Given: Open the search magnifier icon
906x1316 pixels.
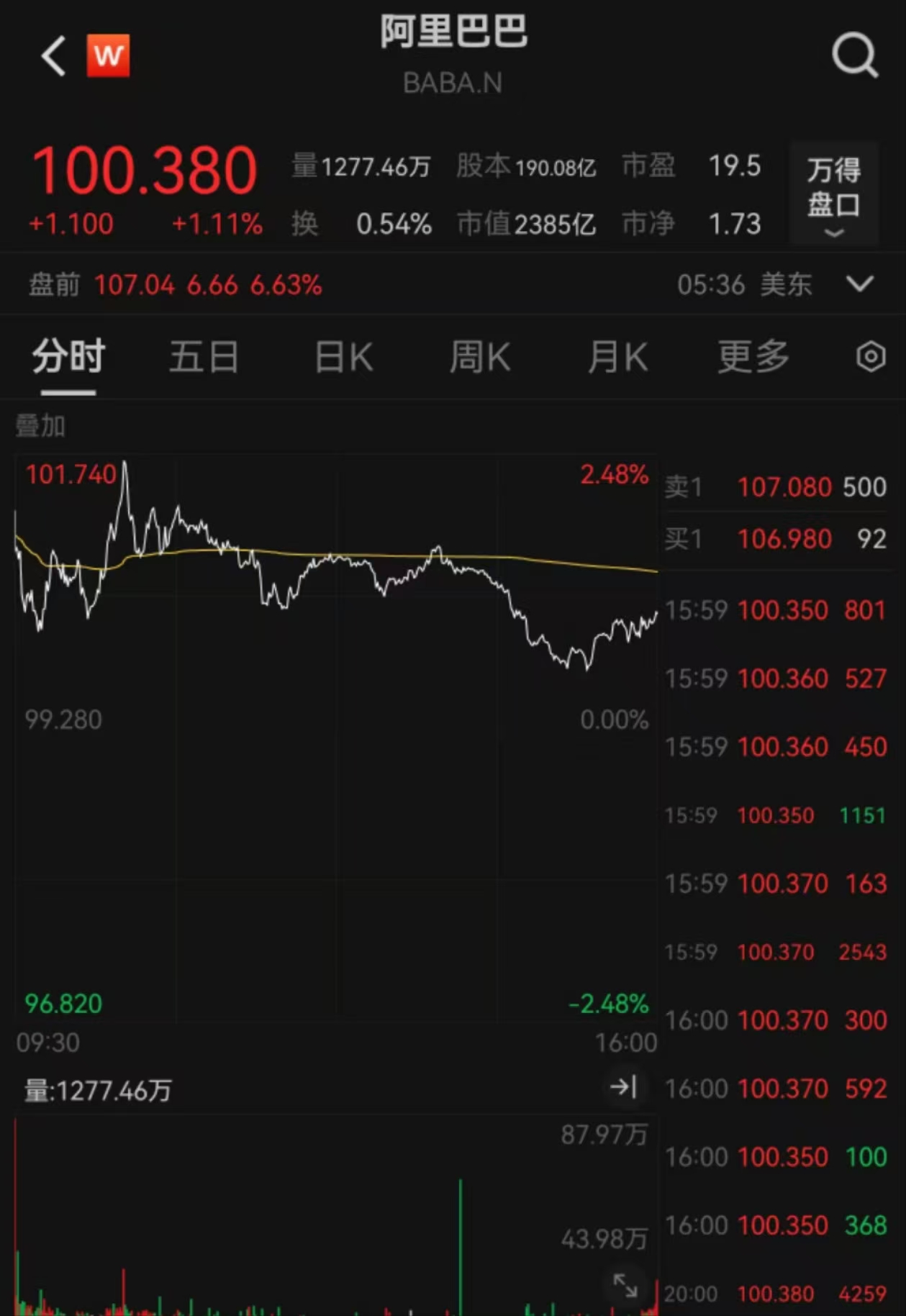Looking at the screenshot, I should click(x=855, y=55).
